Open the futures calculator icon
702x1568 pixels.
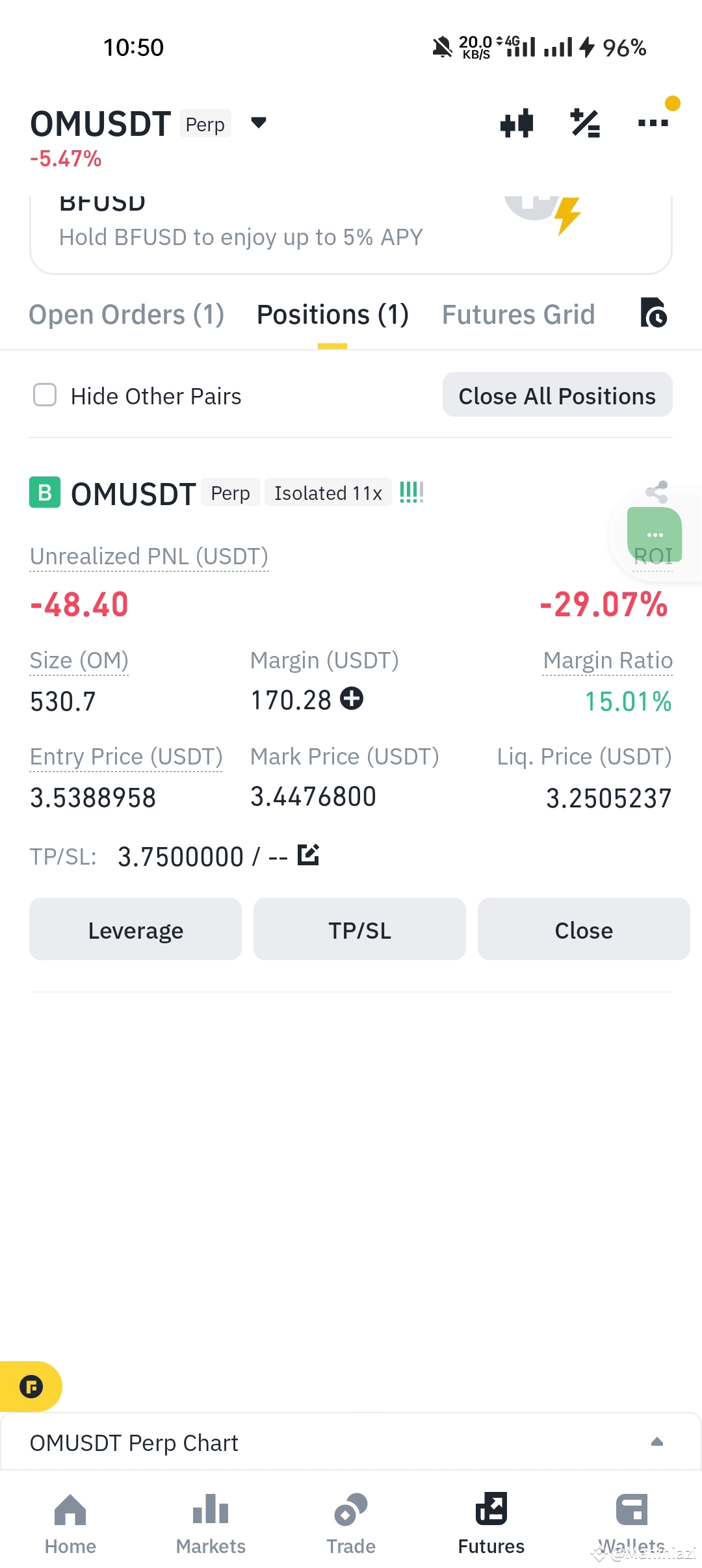585,124
